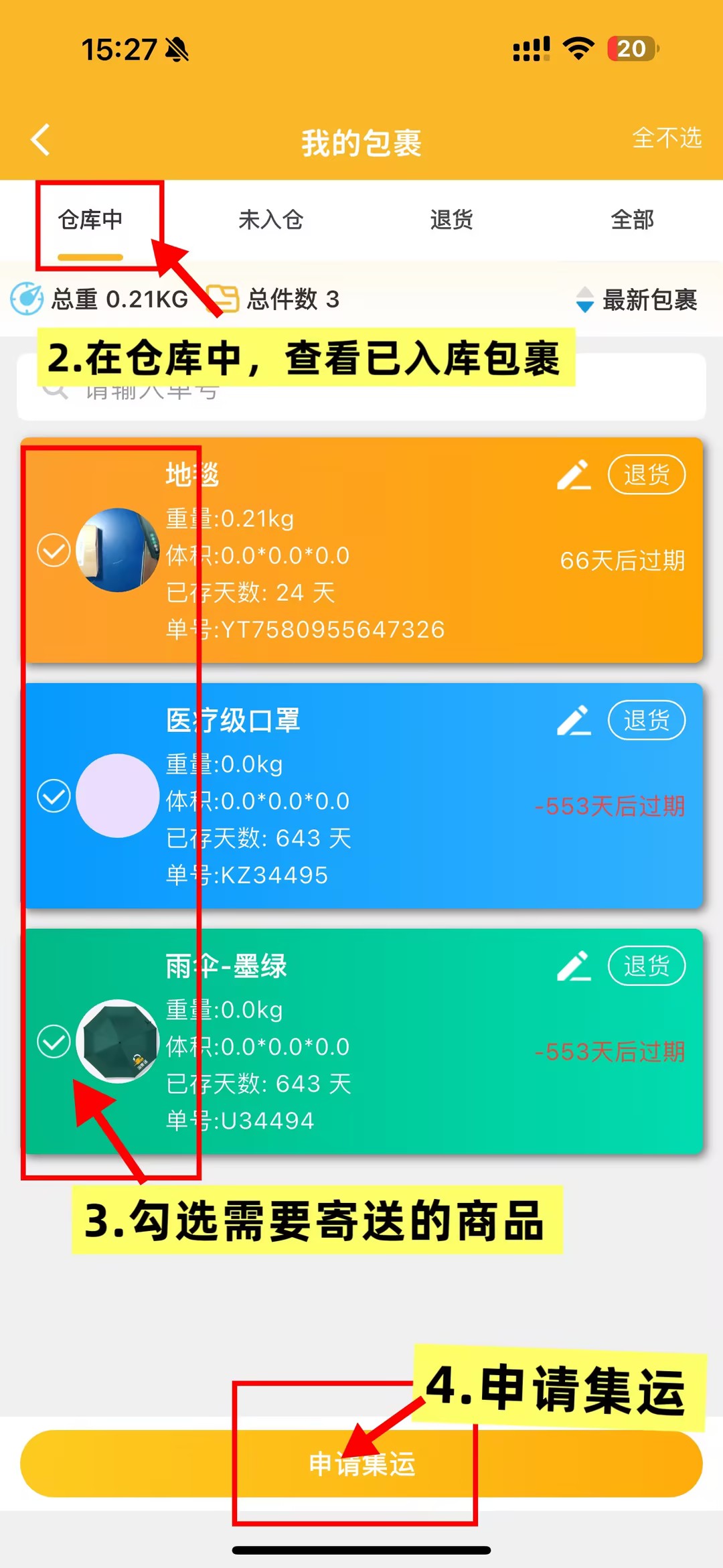Tap the back arrow to return
Image resolution: width=723 pixels, height=1568 pixels.
[x=40, y=140]
